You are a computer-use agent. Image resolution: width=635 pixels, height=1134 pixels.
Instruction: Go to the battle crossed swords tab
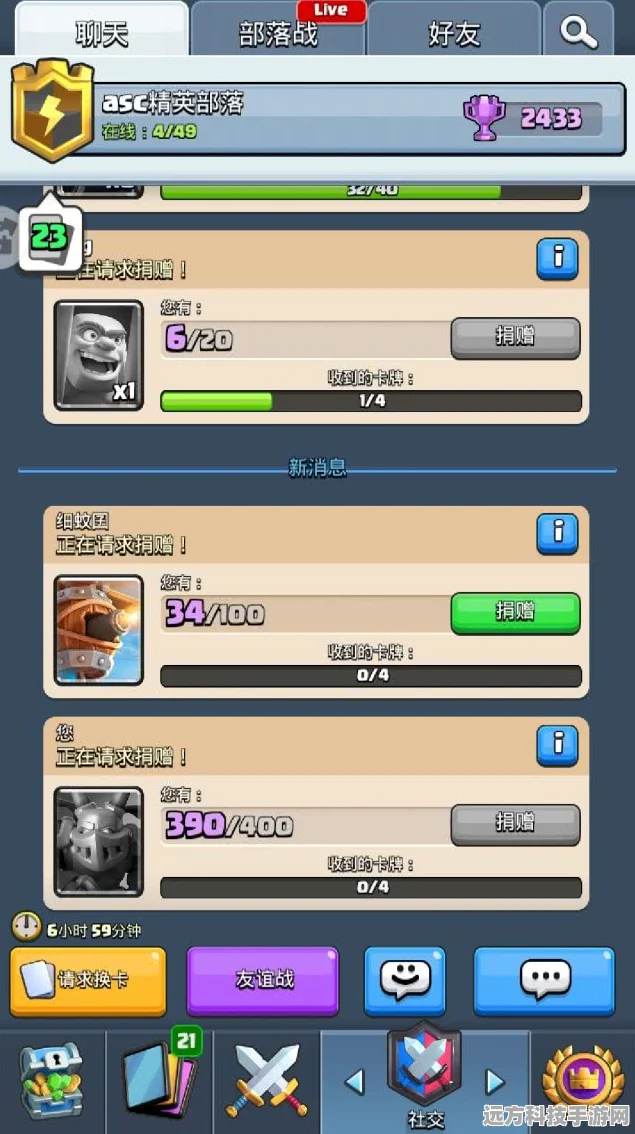tap(266, 1082)
